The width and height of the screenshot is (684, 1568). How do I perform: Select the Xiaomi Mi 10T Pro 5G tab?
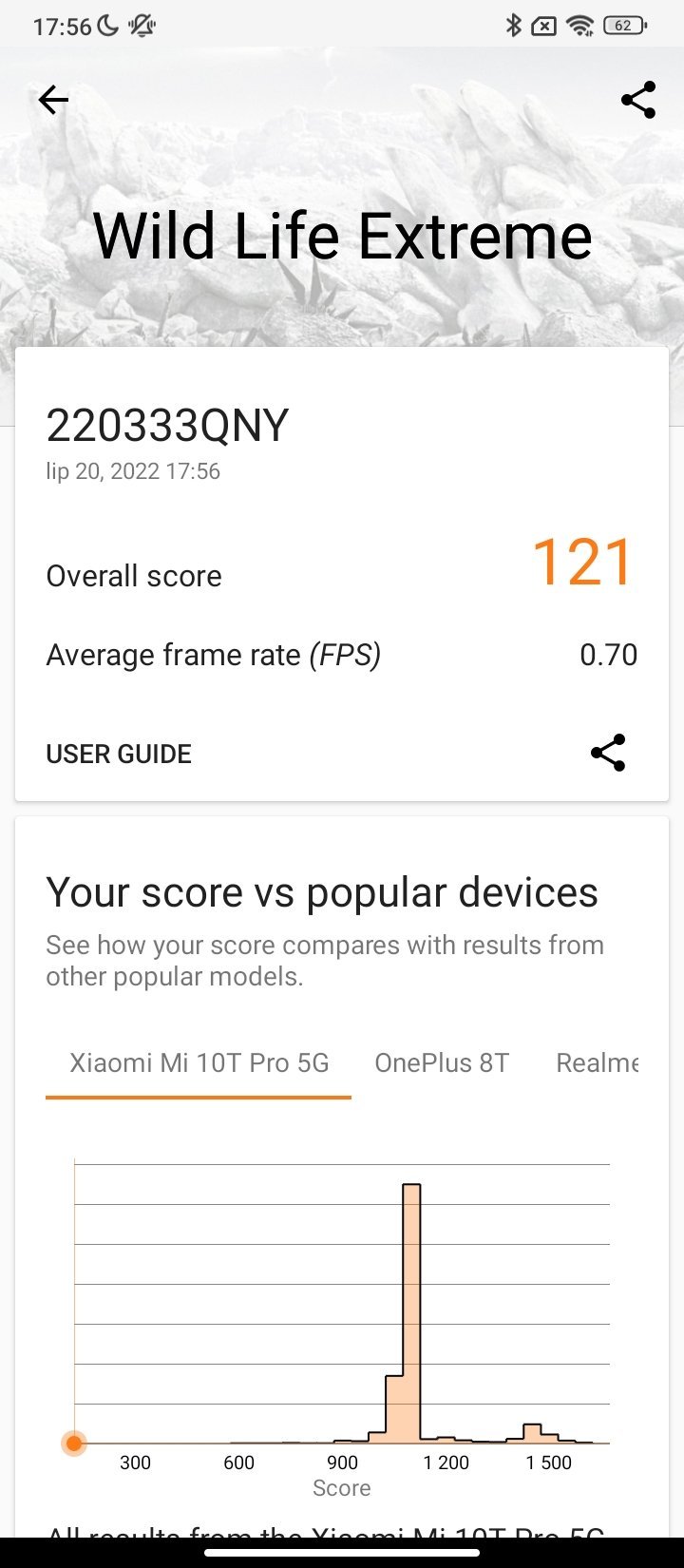coord(199,1062)
